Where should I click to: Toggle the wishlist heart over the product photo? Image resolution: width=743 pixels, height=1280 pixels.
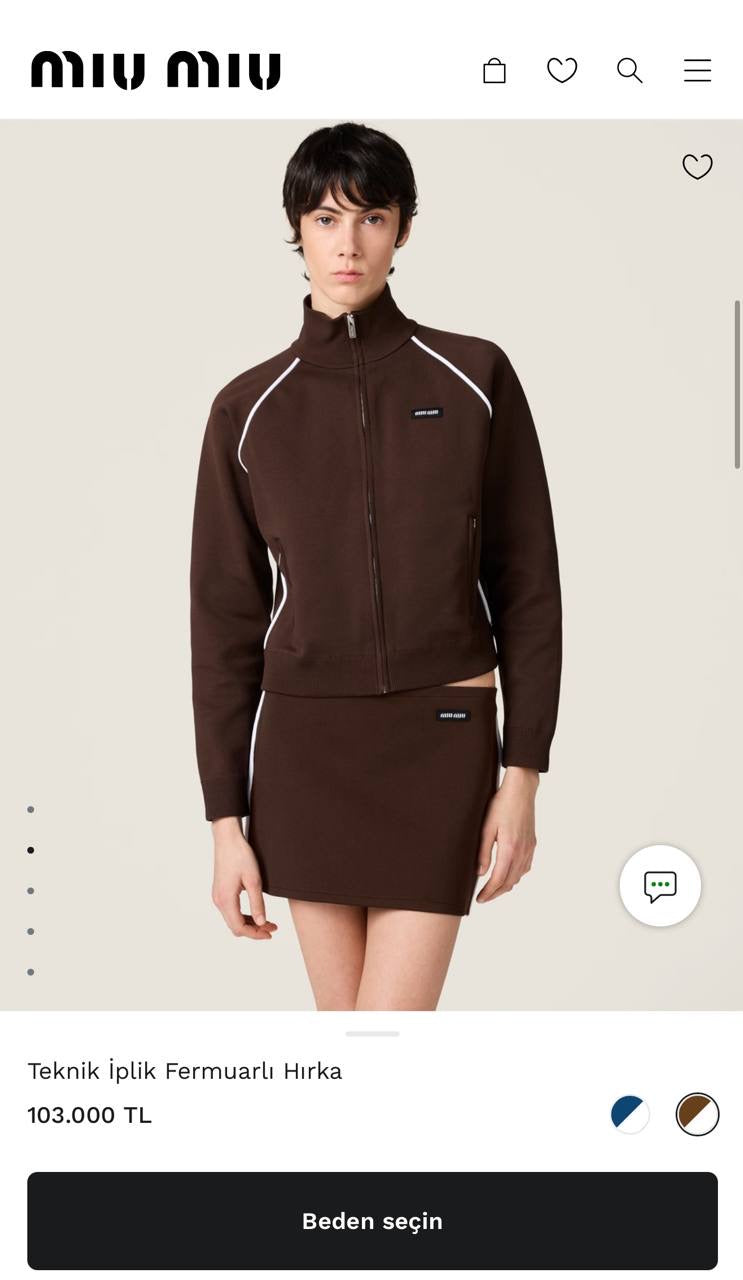697,166
